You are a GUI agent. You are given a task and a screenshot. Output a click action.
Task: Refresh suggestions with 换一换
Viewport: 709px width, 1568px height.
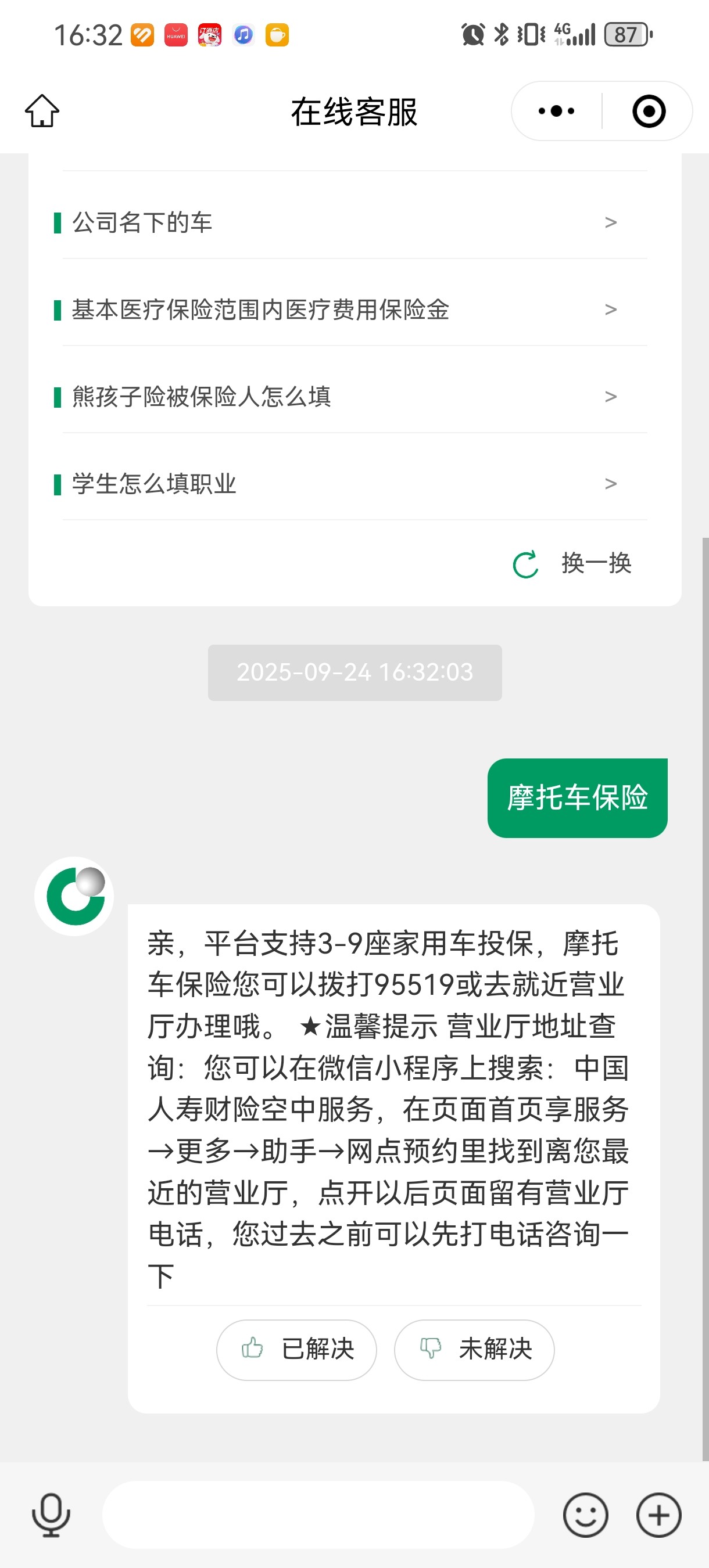pos(572,564)
